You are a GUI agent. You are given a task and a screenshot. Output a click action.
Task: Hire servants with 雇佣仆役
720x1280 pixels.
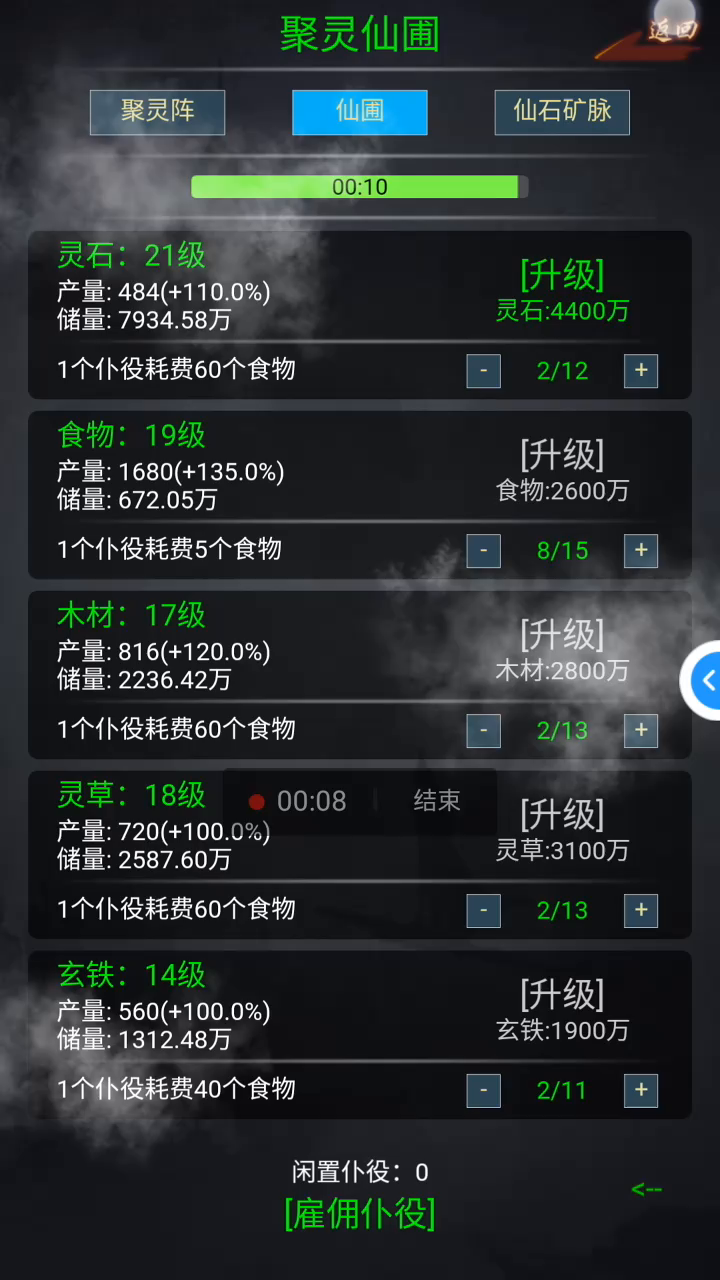(x=360, y=1213)
